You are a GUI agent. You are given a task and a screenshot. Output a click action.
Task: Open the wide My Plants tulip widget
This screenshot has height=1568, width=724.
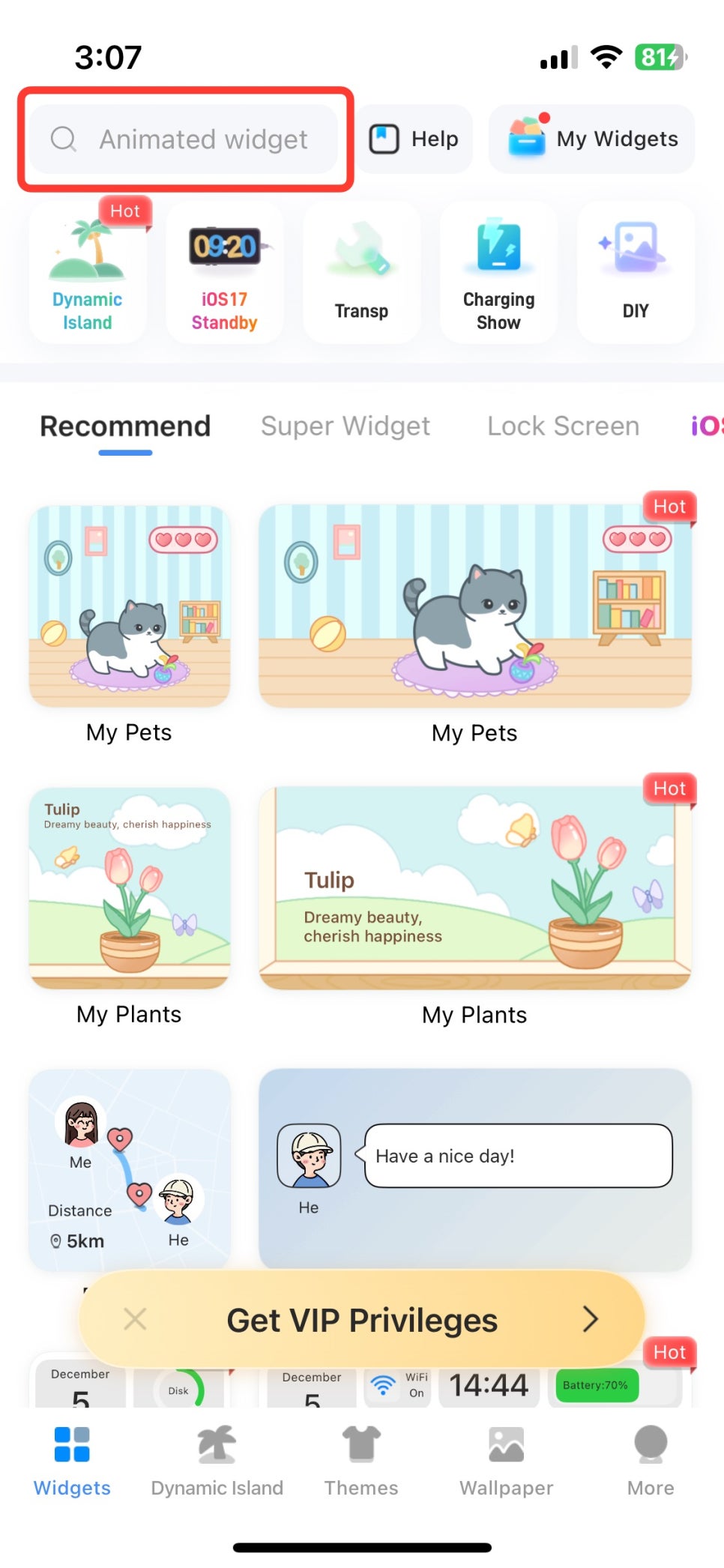[x=474, y=887]
